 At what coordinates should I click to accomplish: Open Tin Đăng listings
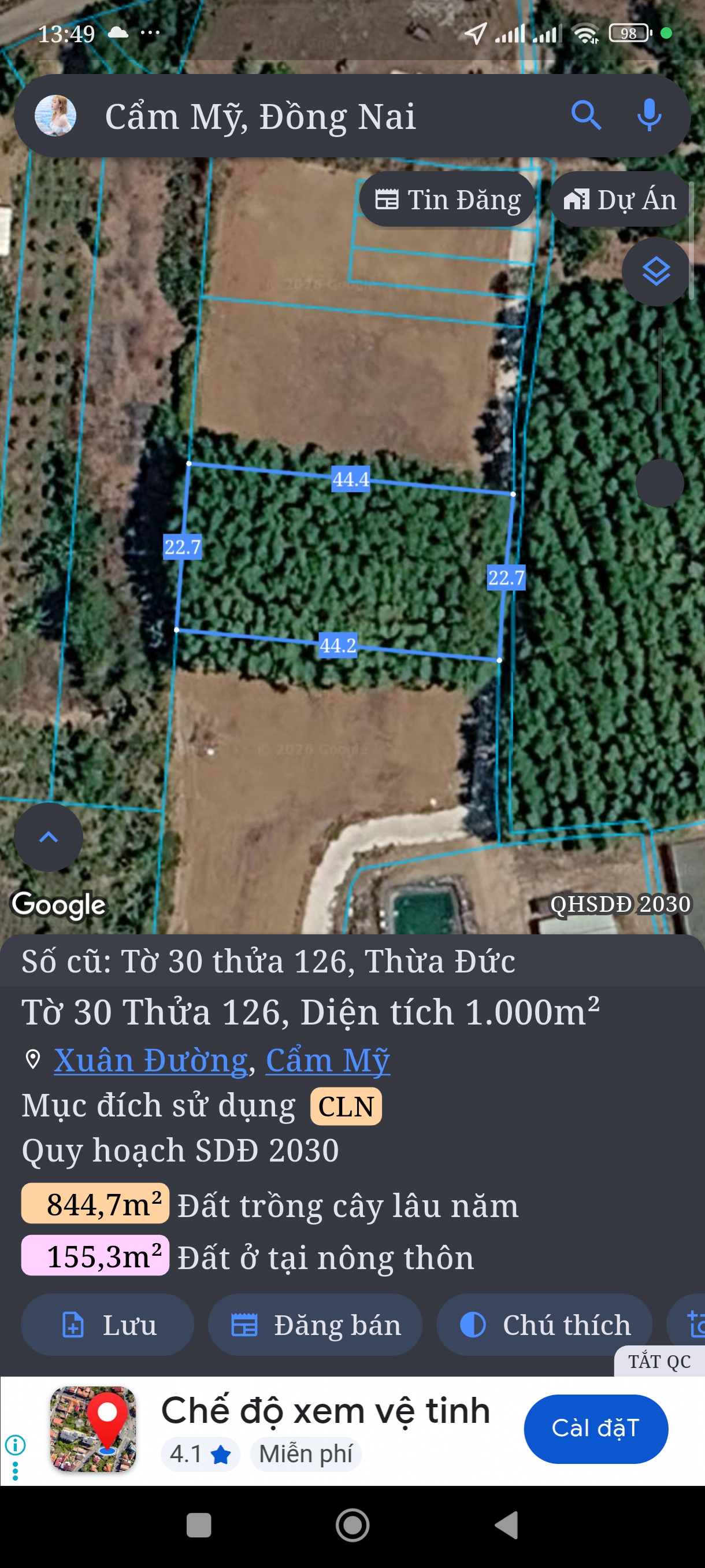pos(447,199)
